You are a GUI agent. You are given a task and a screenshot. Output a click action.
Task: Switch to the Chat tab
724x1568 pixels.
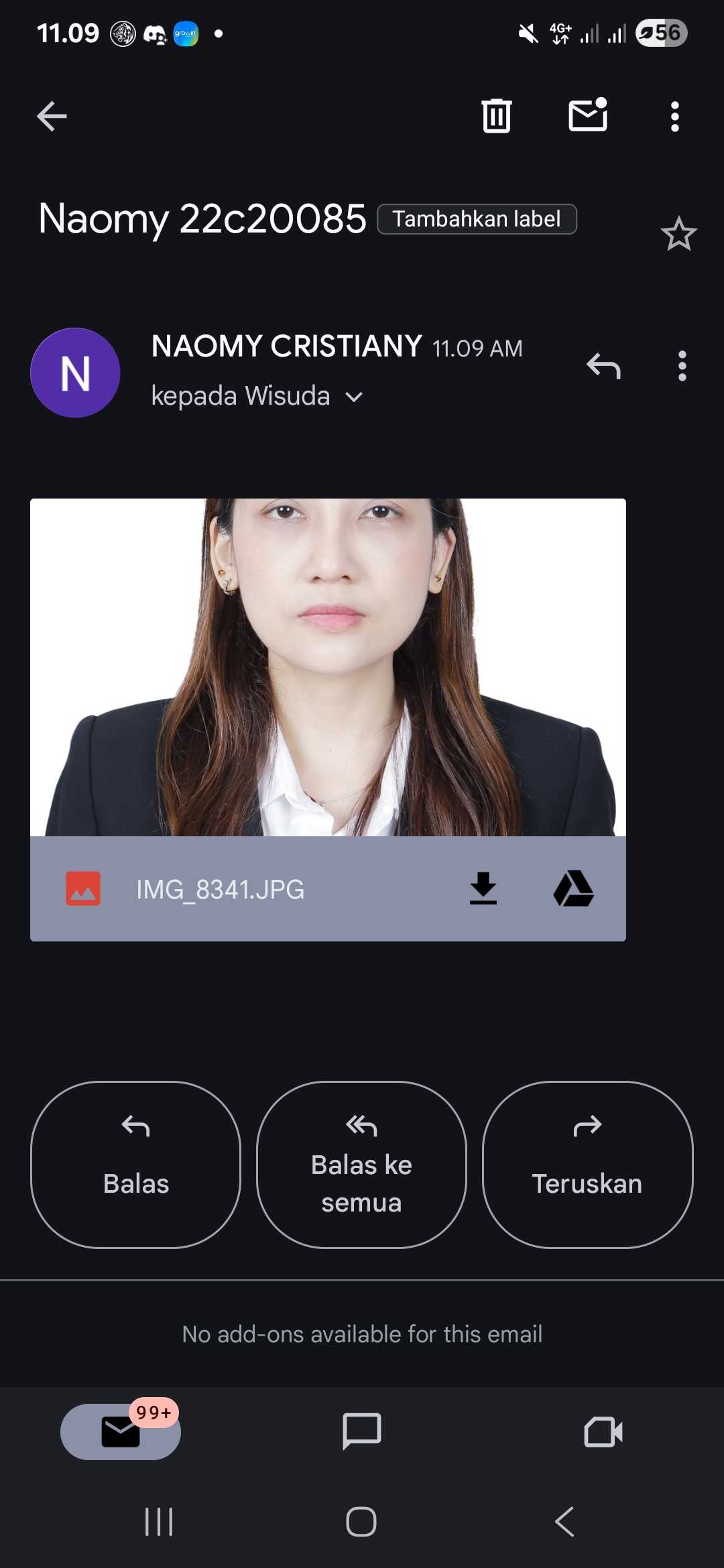[361, 1431]
